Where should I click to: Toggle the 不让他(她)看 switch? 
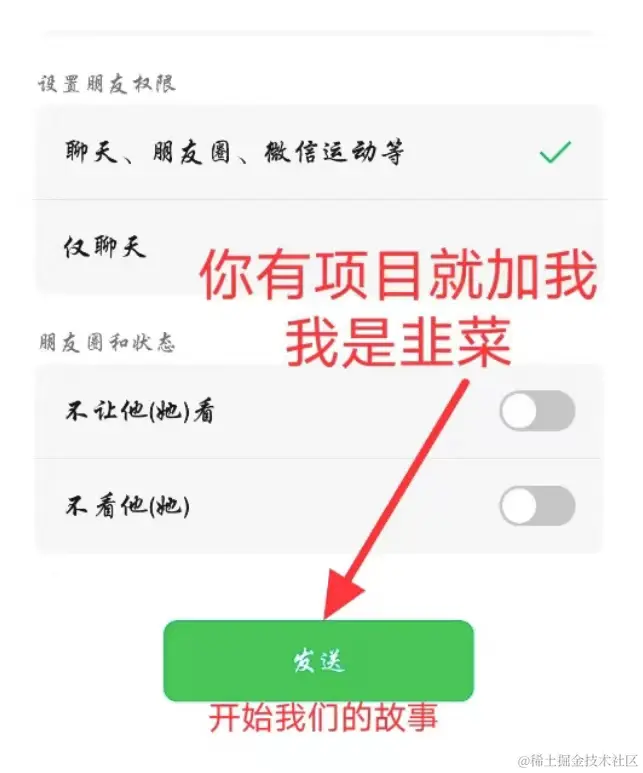coord(537,411)
